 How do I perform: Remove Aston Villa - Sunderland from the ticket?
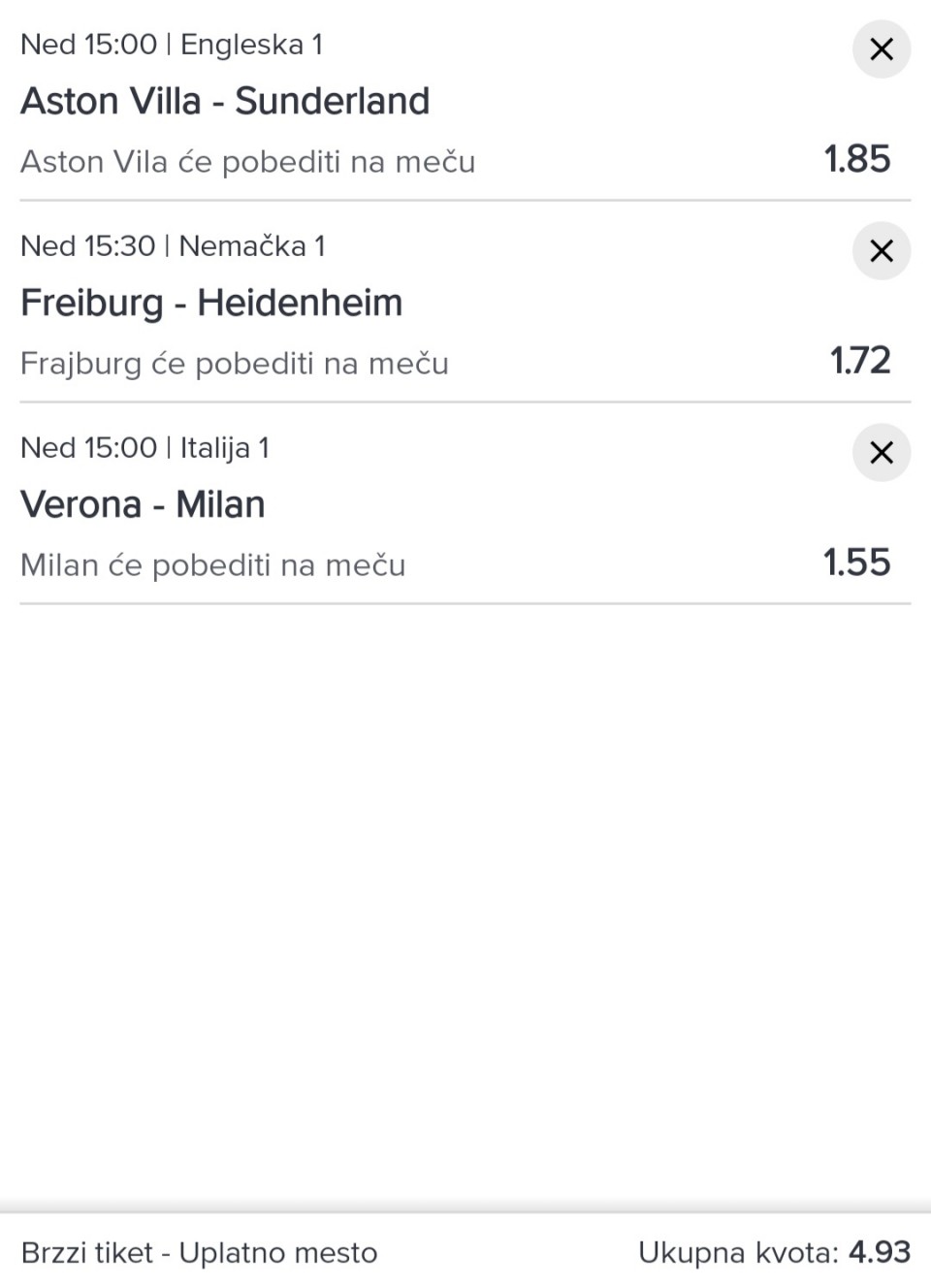tap(881, 49)
